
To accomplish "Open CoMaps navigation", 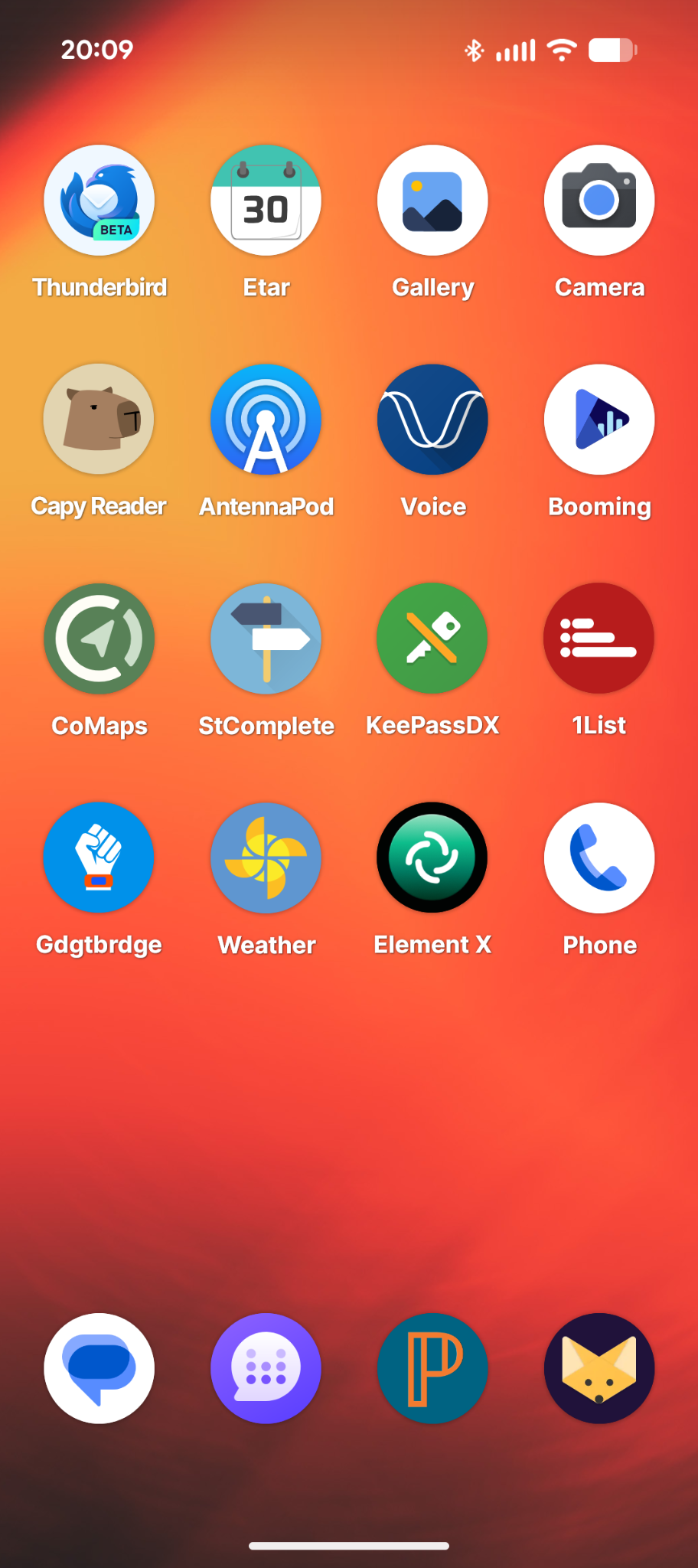I will 99,638.
